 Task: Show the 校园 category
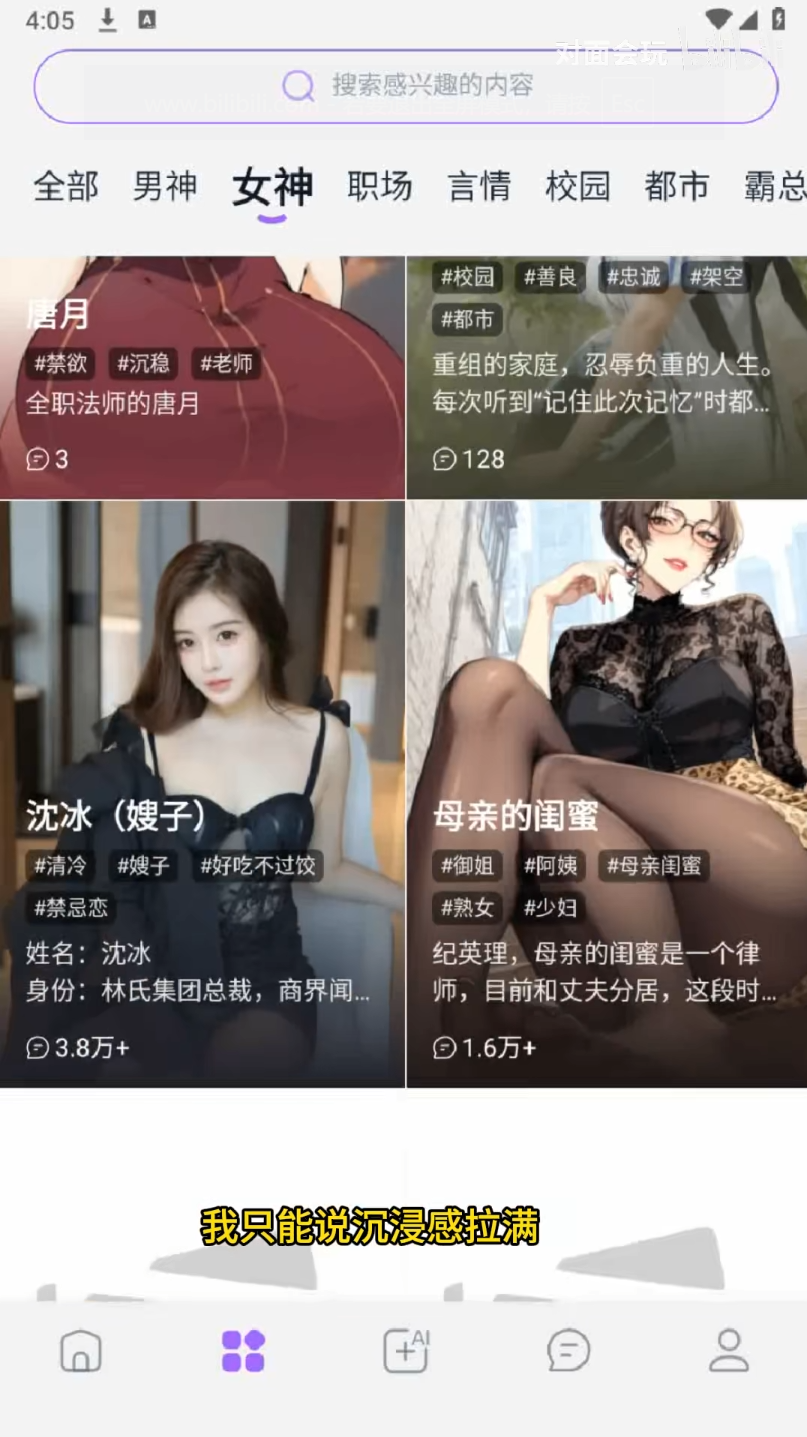(x=578, y=187)
